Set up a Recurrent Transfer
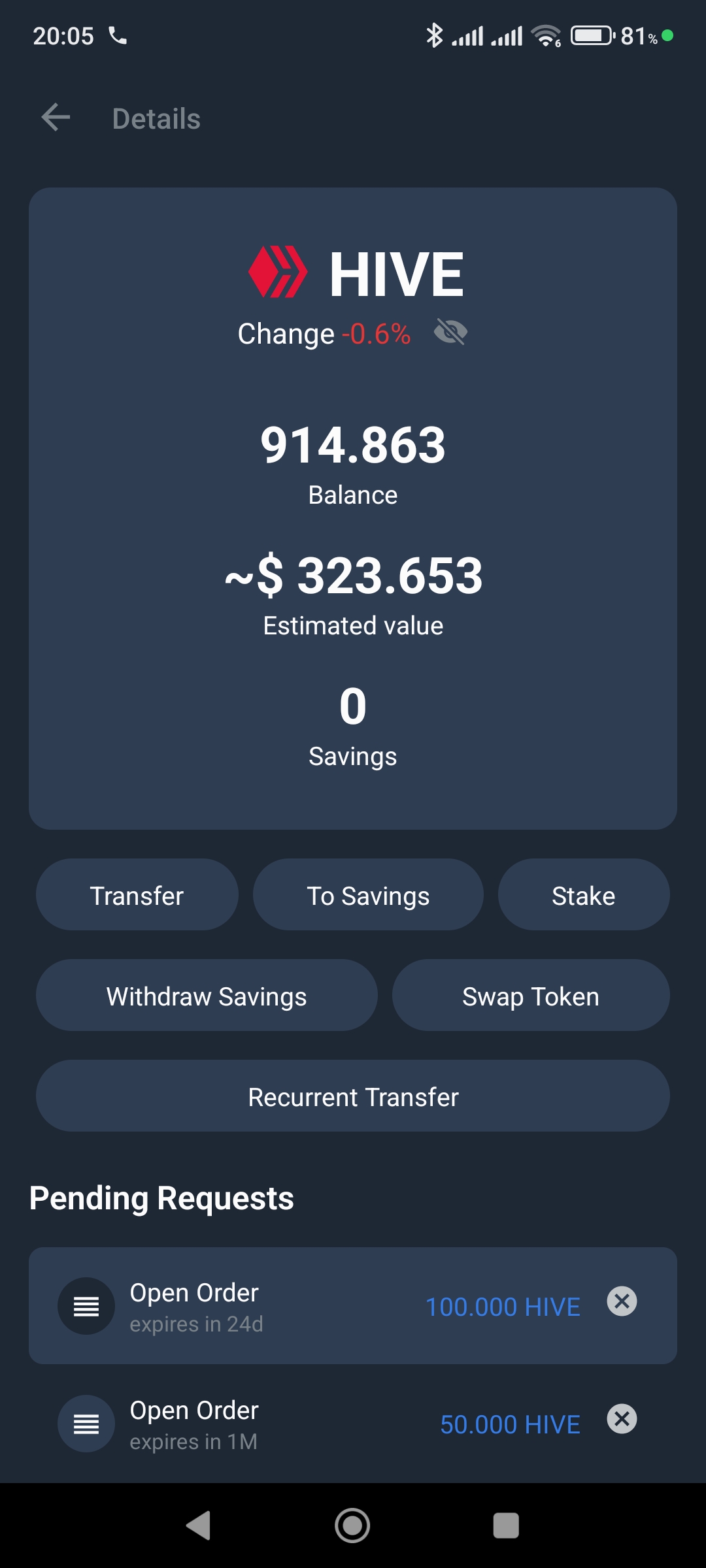 [353, 1096]
